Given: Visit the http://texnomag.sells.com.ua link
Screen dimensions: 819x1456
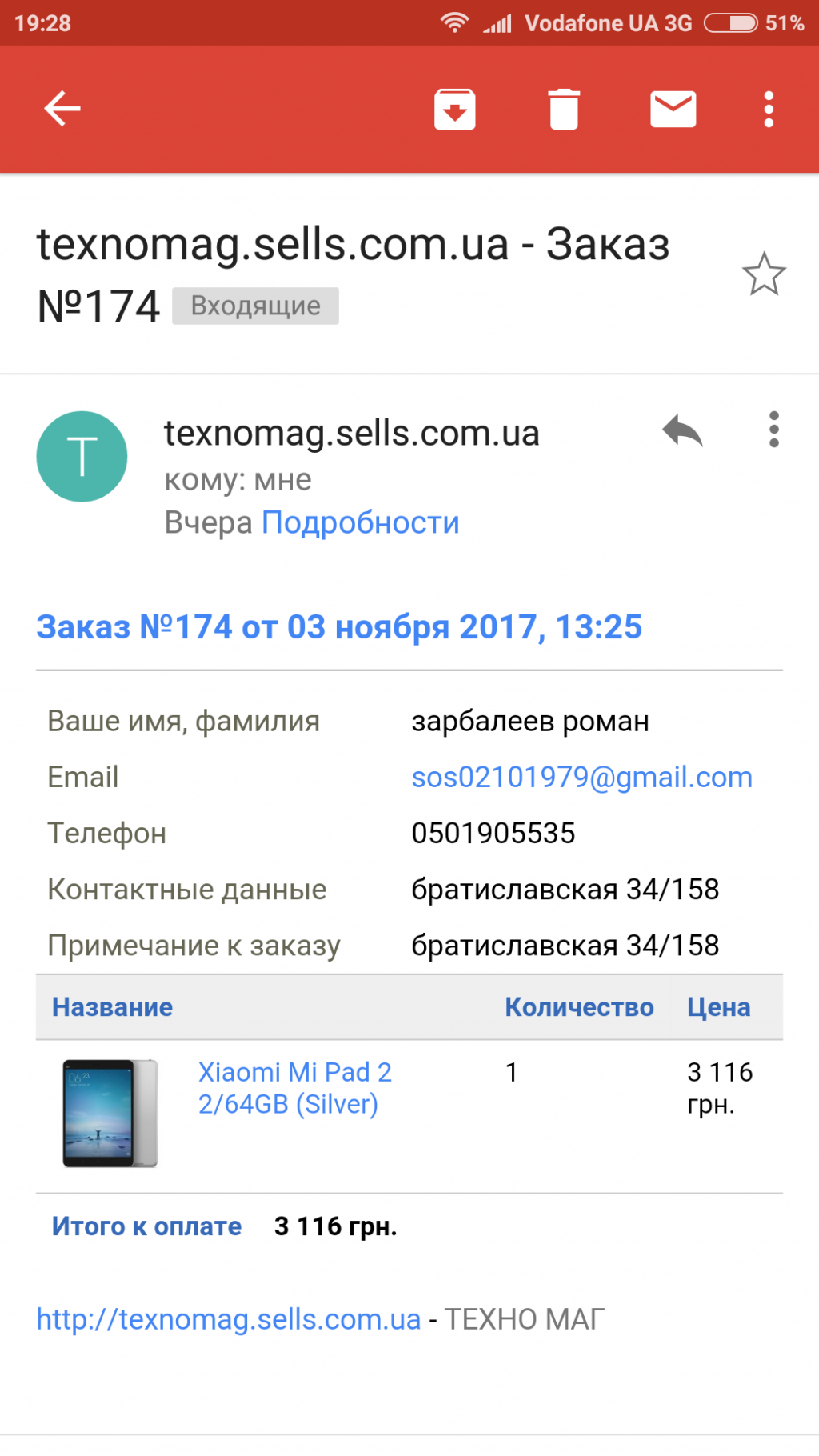Looking at the screenshot, I should (x=229, y=1319).
